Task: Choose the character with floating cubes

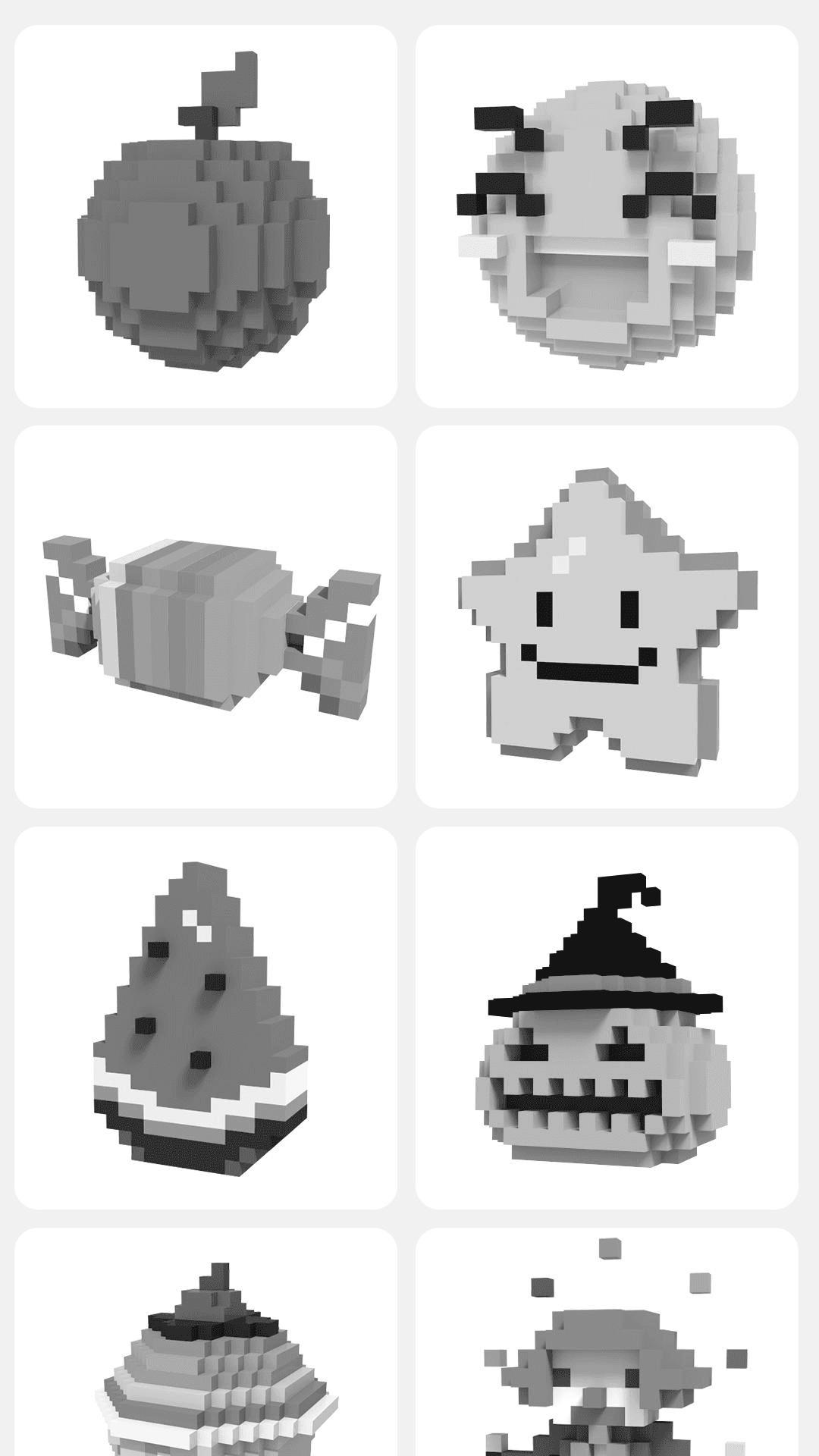Action: point(607,1357)
